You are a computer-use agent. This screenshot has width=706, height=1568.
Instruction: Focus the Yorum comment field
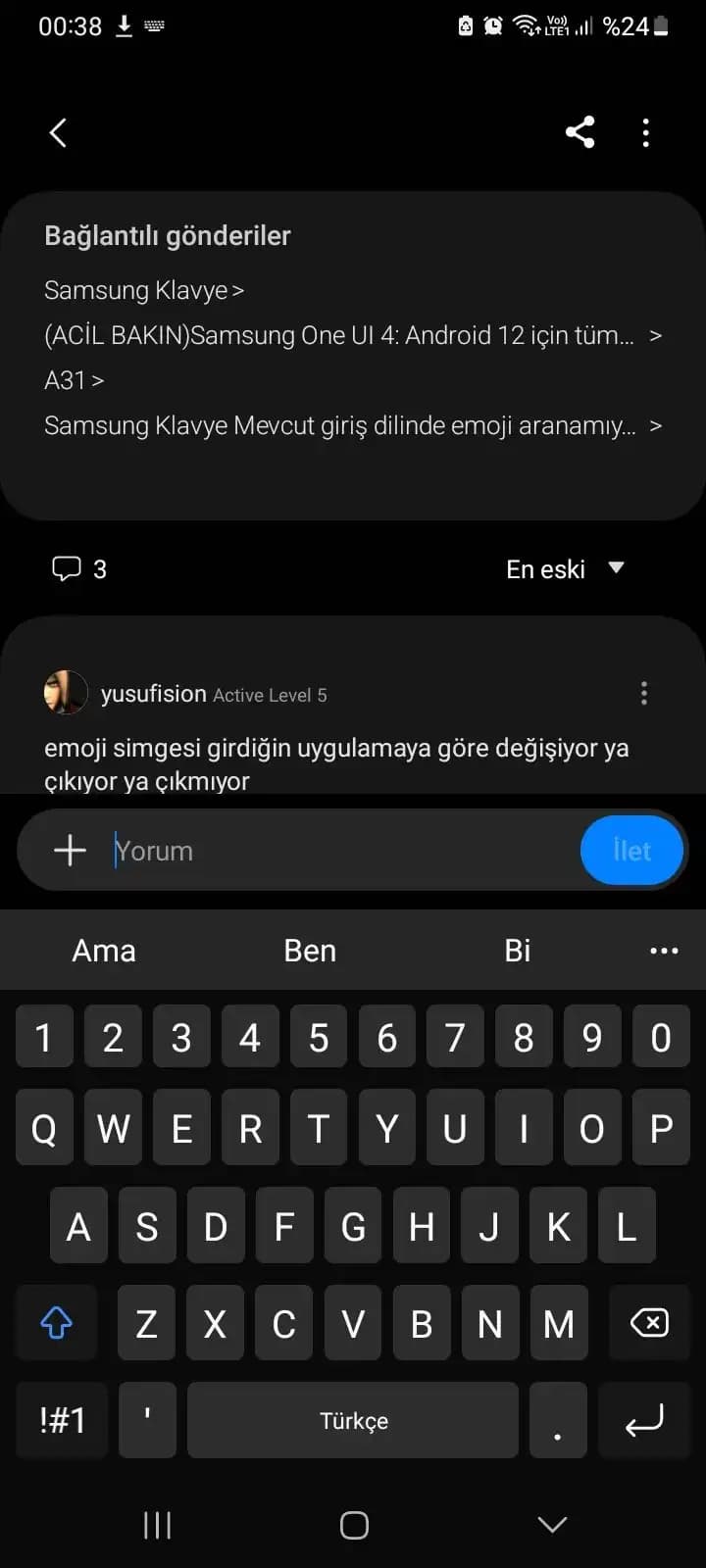click(343, 850)
